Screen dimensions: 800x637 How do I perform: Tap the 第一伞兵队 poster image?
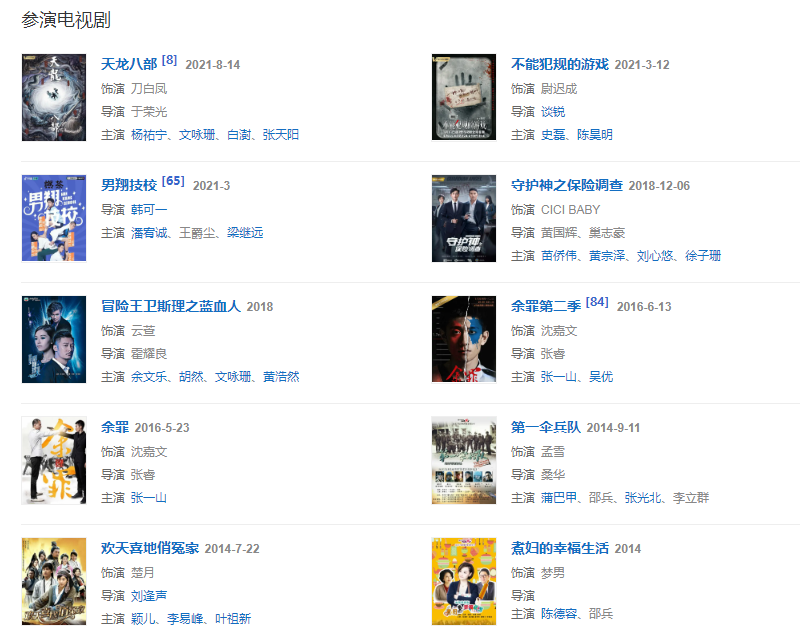[464, 460]
